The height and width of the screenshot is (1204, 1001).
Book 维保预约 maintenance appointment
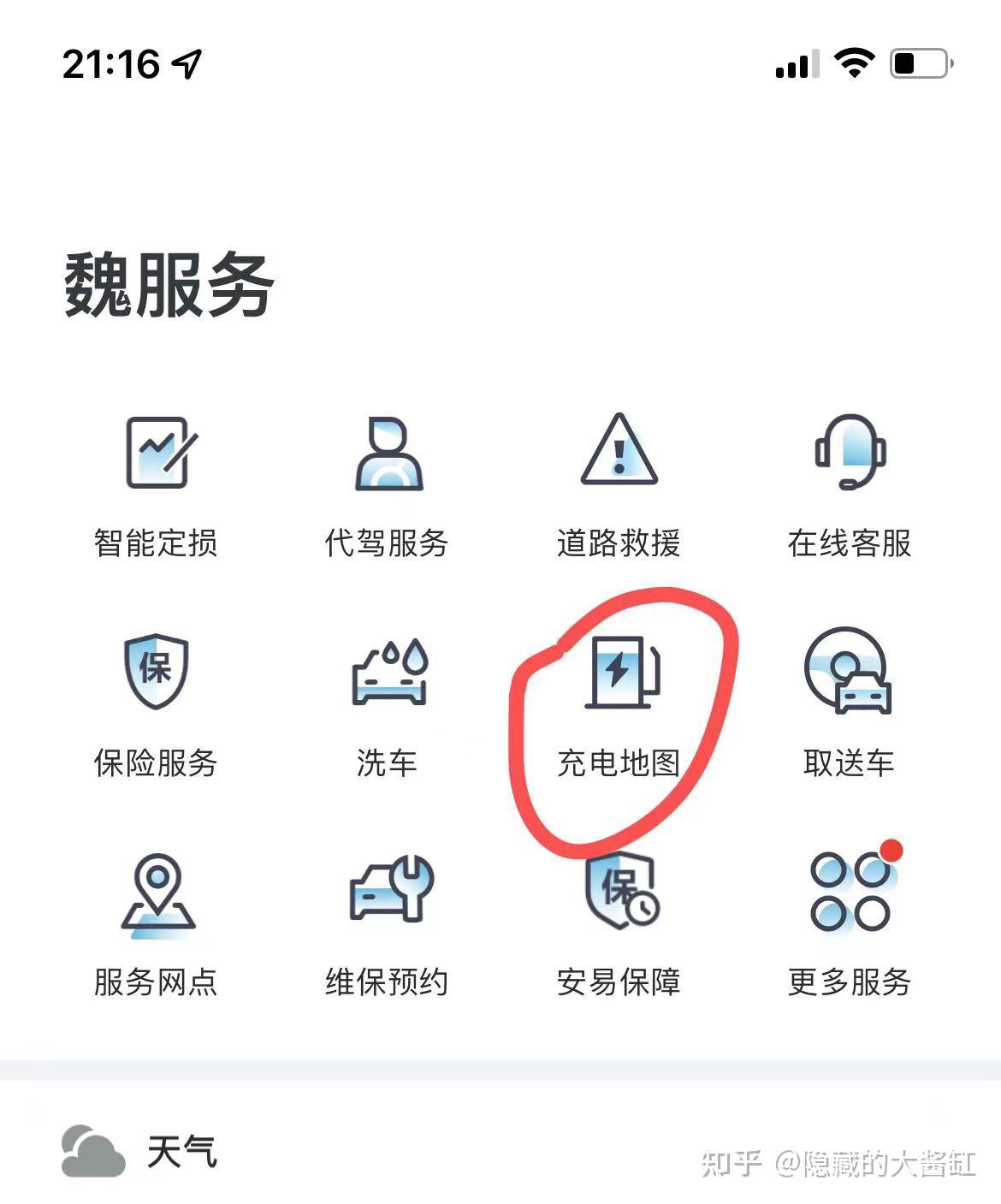387,922
